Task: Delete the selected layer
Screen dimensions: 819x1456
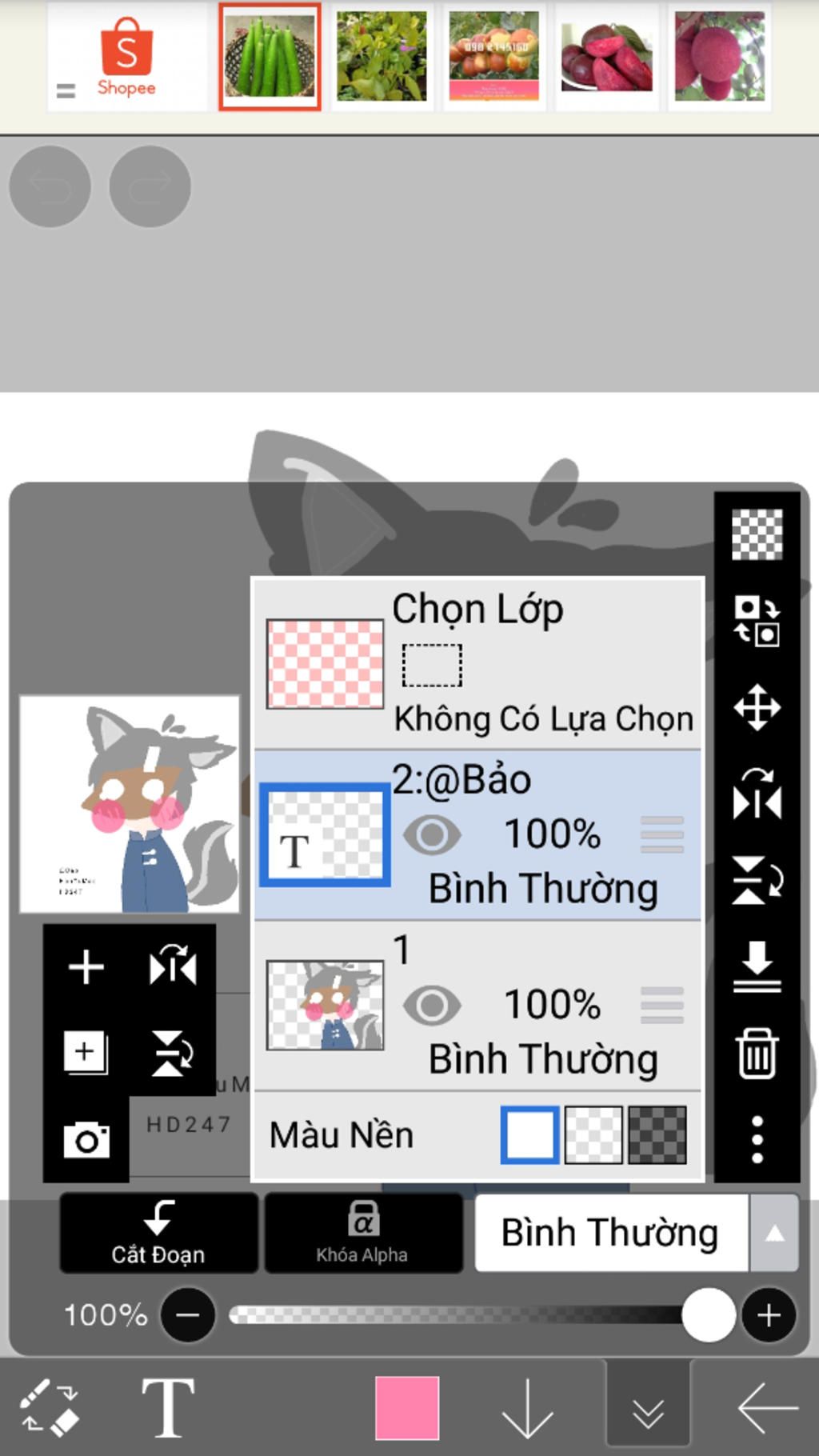Action: pos(757,1054)
